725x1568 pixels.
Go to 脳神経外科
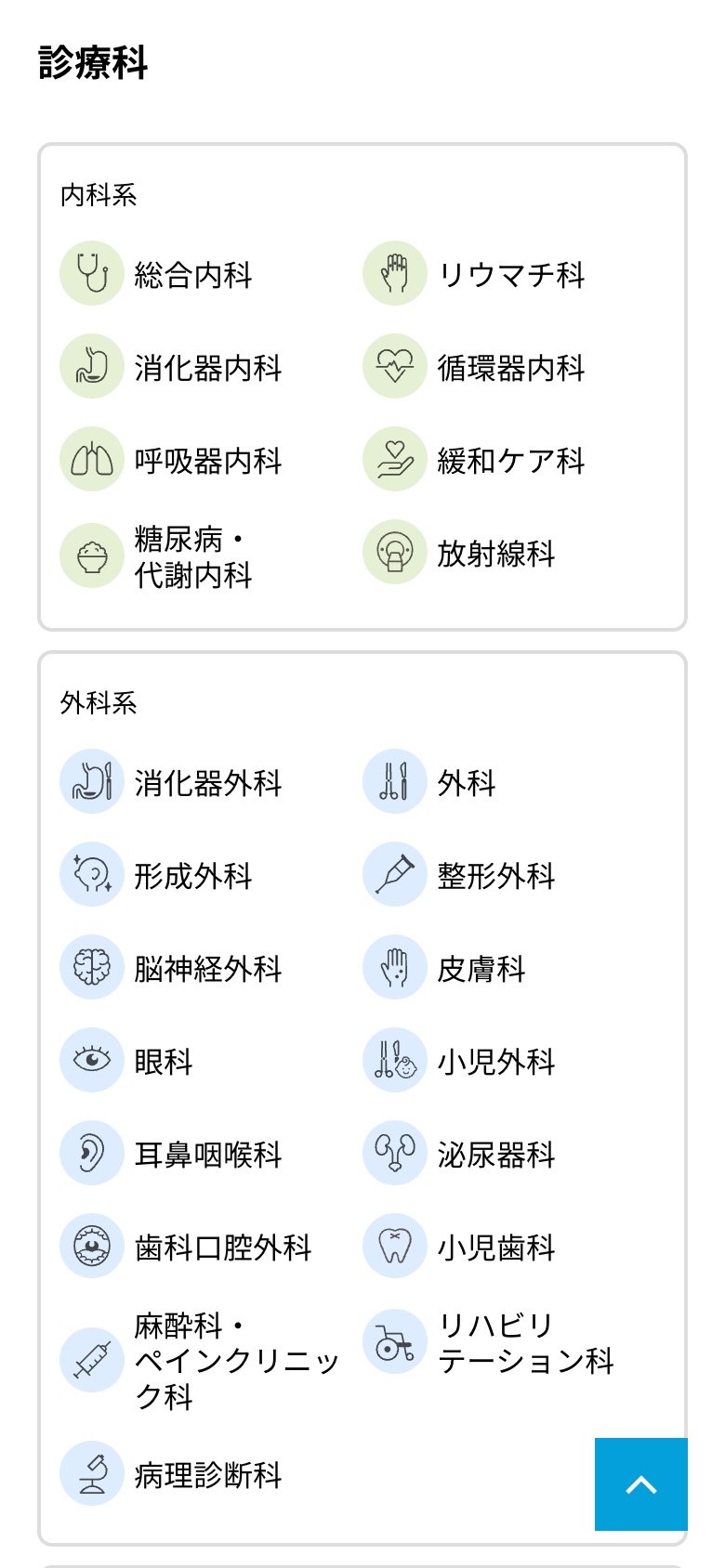coord(171,968)
